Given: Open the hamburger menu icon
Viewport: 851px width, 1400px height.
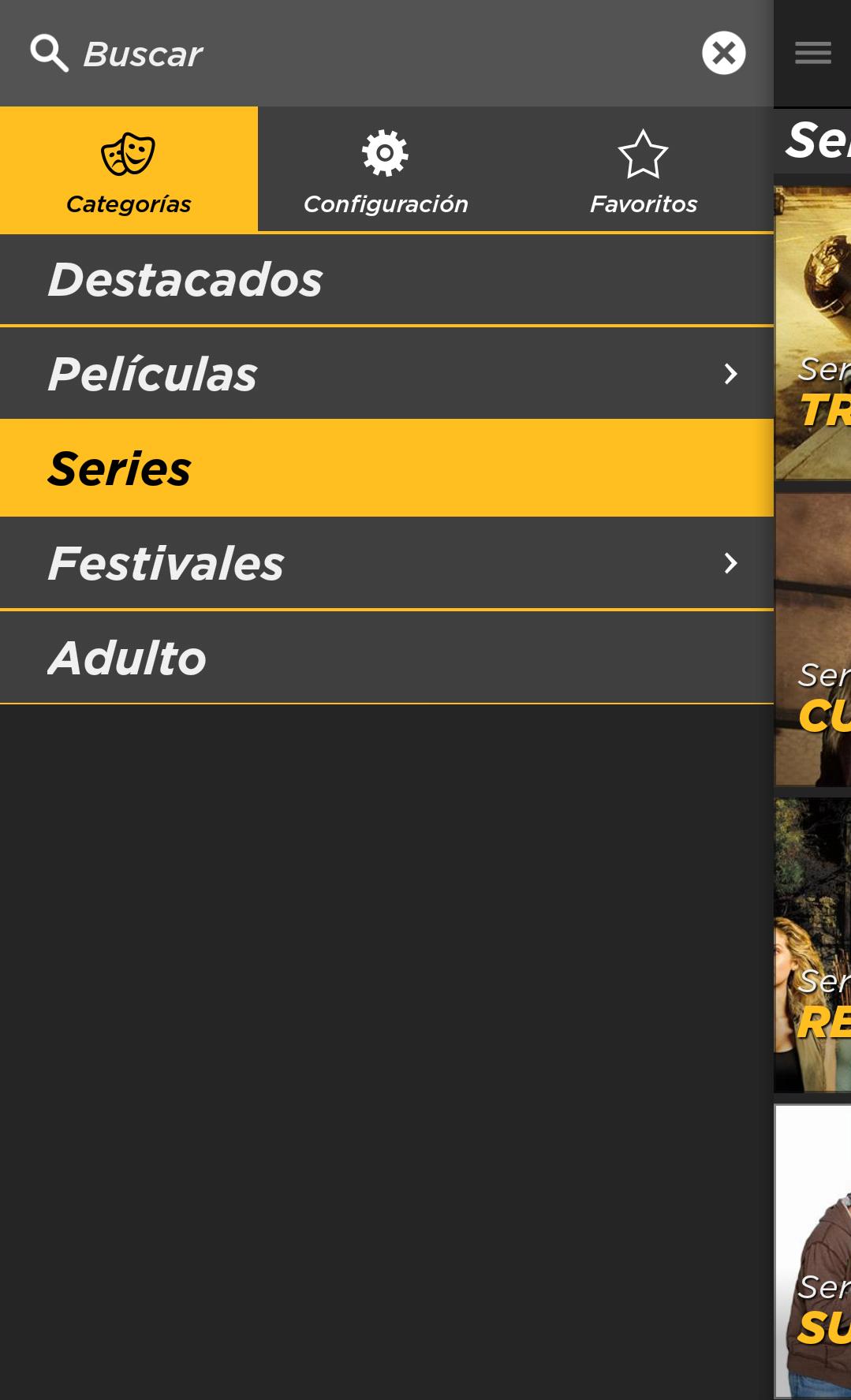Looking at the screenshot, I should pos(812,53).
